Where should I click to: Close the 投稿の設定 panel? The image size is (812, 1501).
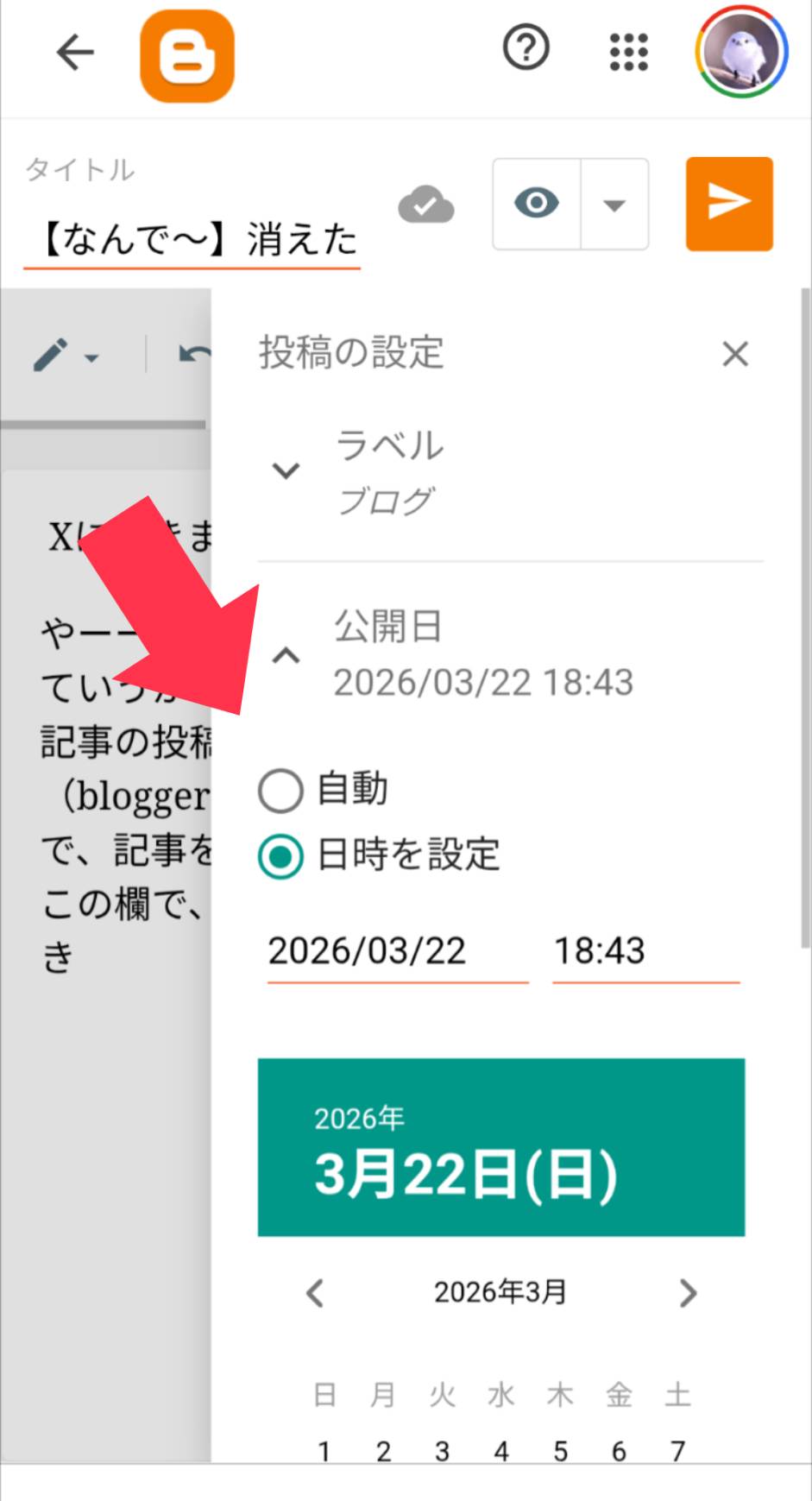pyautogui.click(x=735, y=354)
